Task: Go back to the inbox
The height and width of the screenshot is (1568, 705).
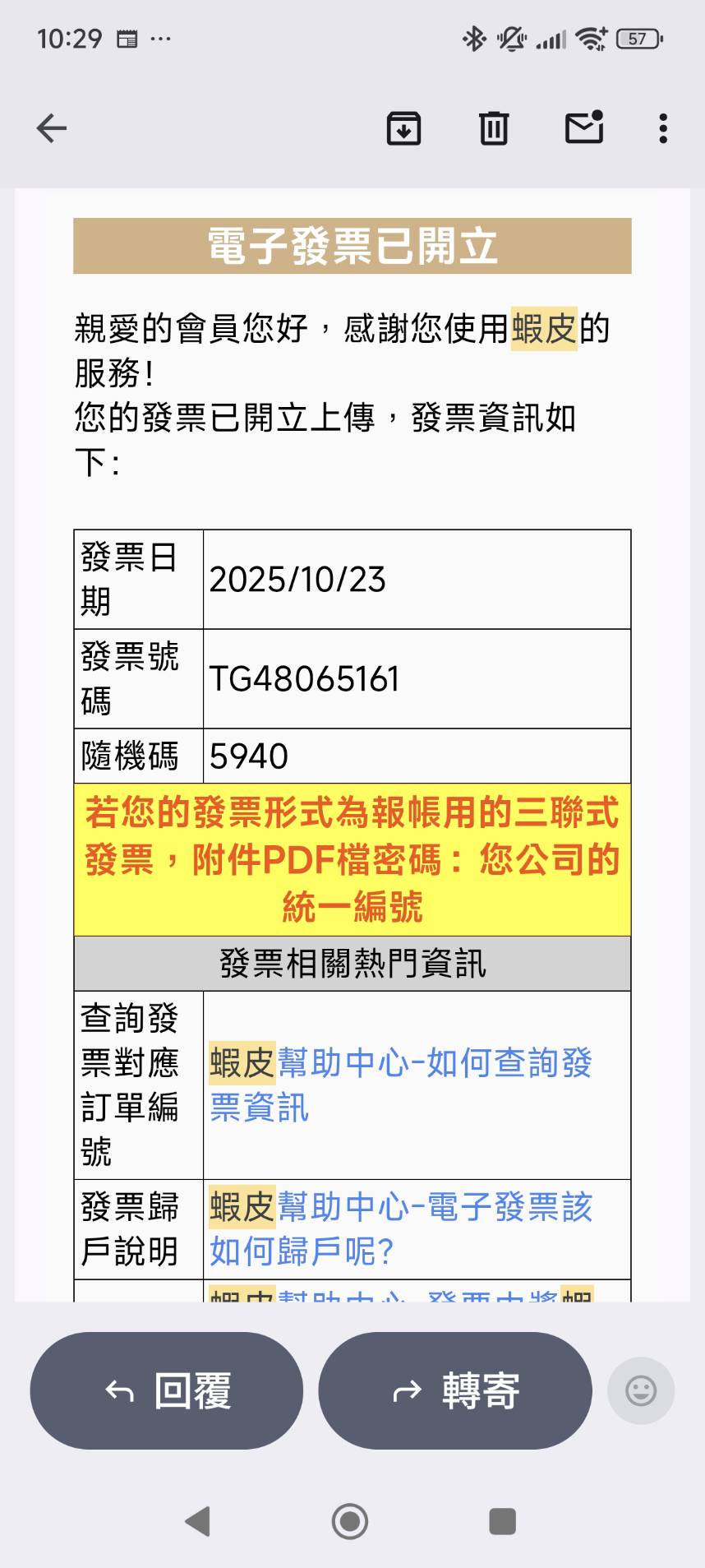Action: click(x=51, y=128)
